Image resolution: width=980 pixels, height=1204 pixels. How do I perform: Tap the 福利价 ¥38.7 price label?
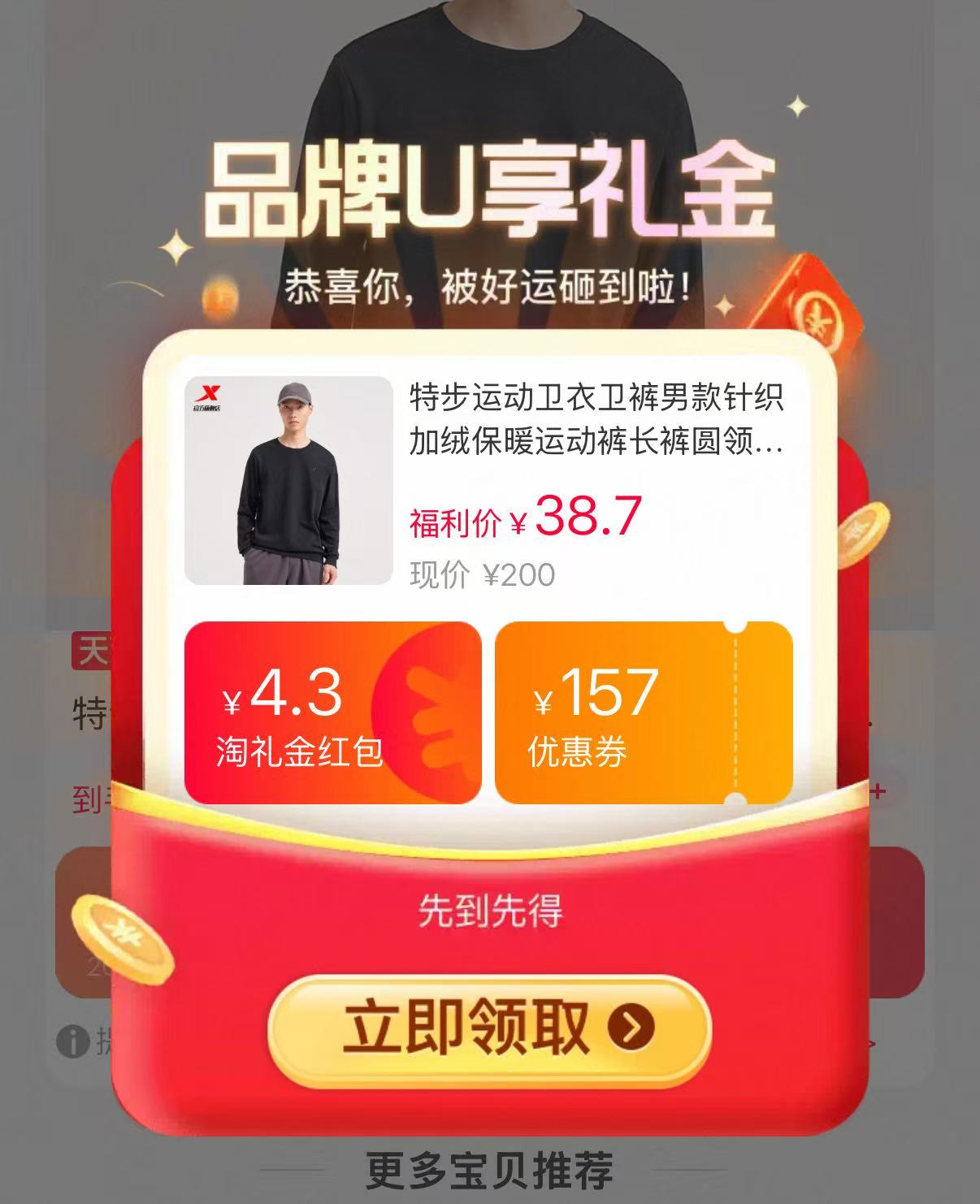pos(525,513)
